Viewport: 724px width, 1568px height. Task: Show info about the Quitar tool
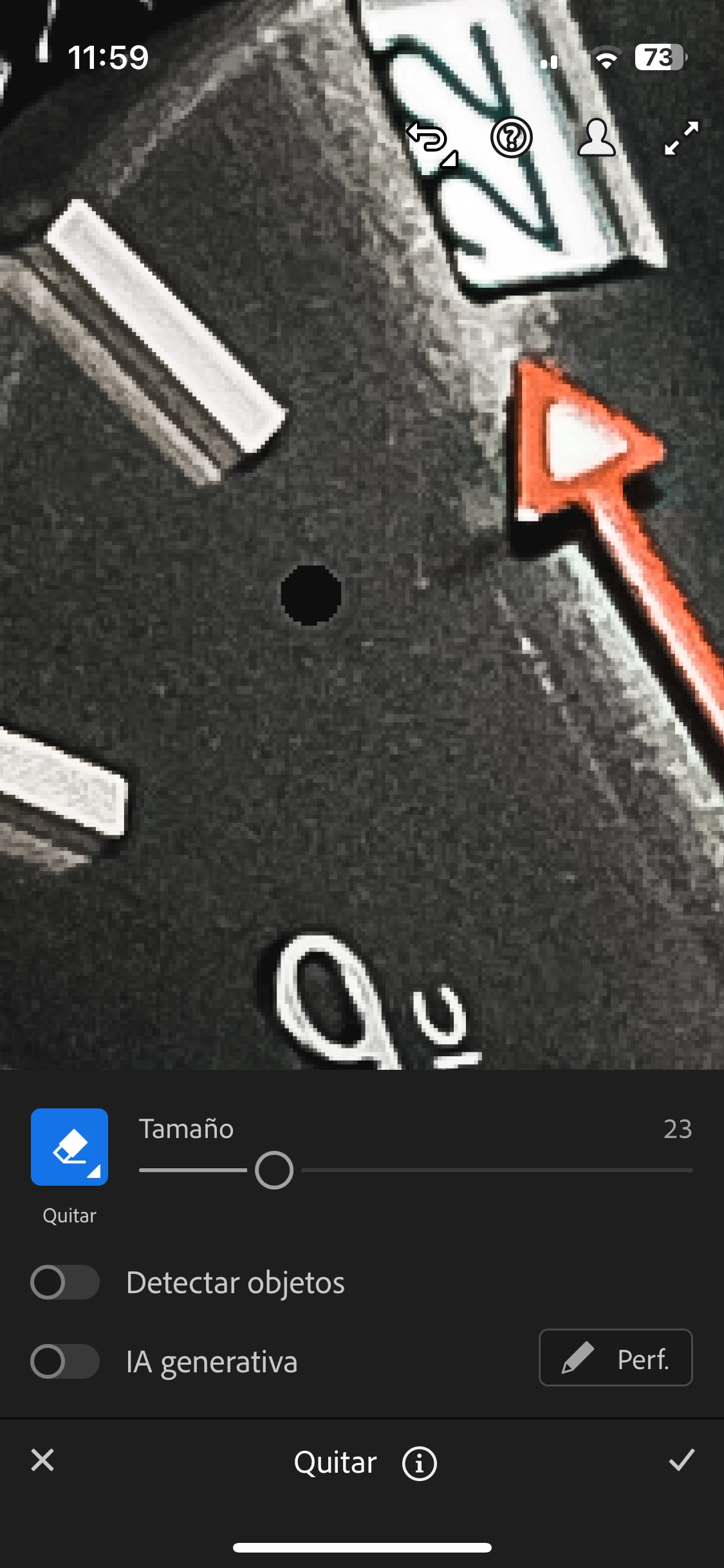click(x=420, y=1464)
